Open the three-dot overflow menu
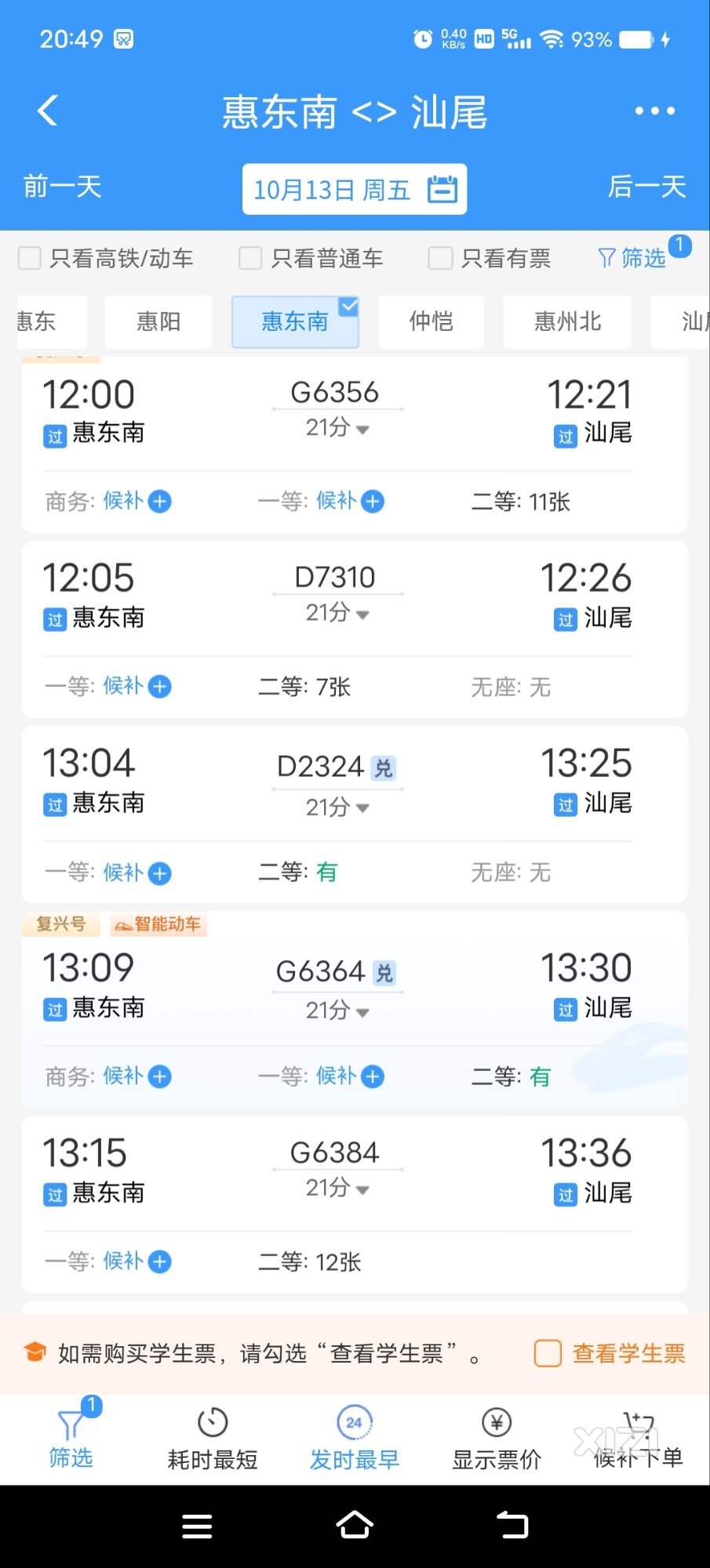This screenshot has width=710, height=1568. 654,111
